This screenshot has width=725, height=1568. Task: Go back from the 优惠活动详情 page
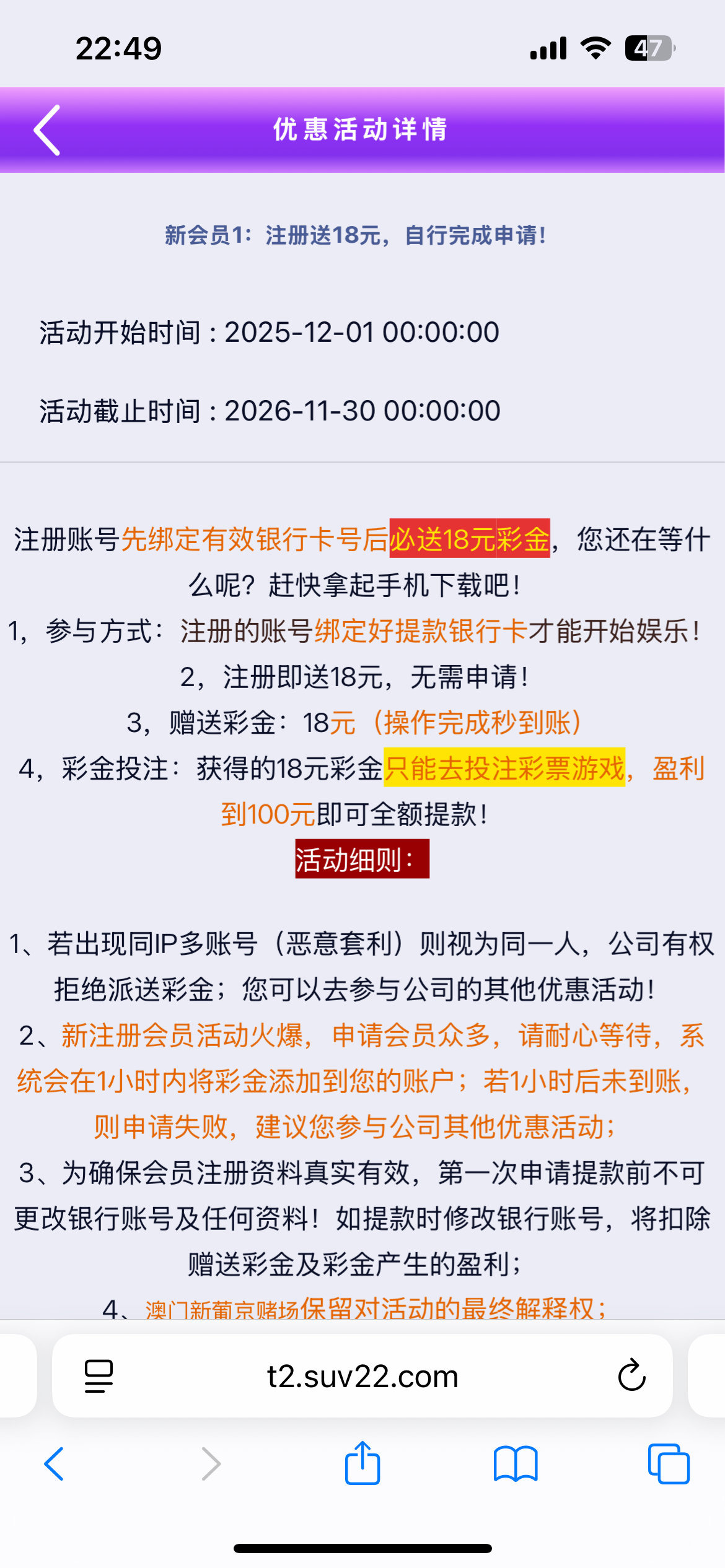47,130
